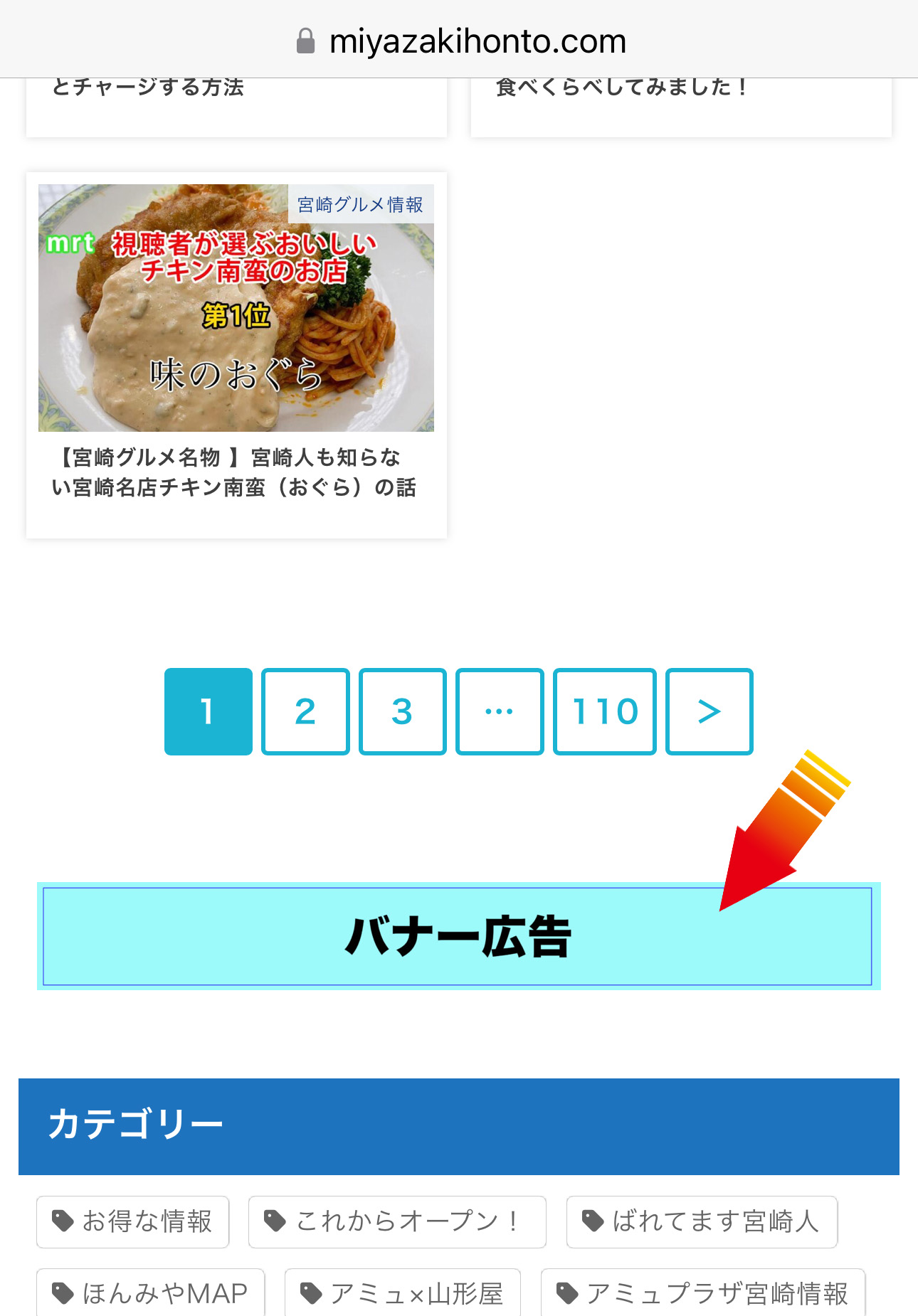This screenshot has height=1316, width=918.
Task: Select the お得な情報 category tag
Action: click(133, 1221)
